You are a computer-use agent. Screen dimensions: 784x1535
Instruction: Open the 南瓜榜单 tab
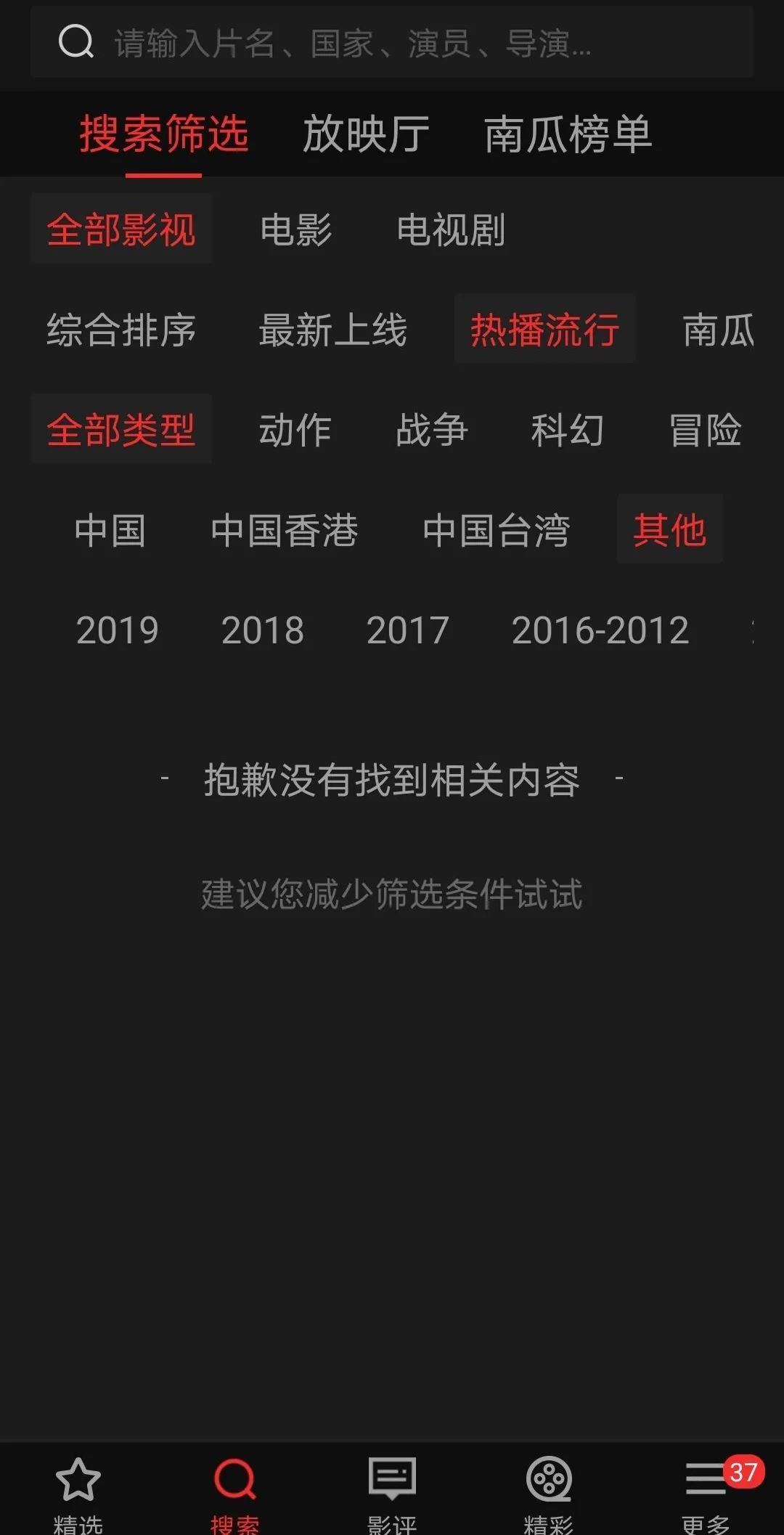click(568, 135)
